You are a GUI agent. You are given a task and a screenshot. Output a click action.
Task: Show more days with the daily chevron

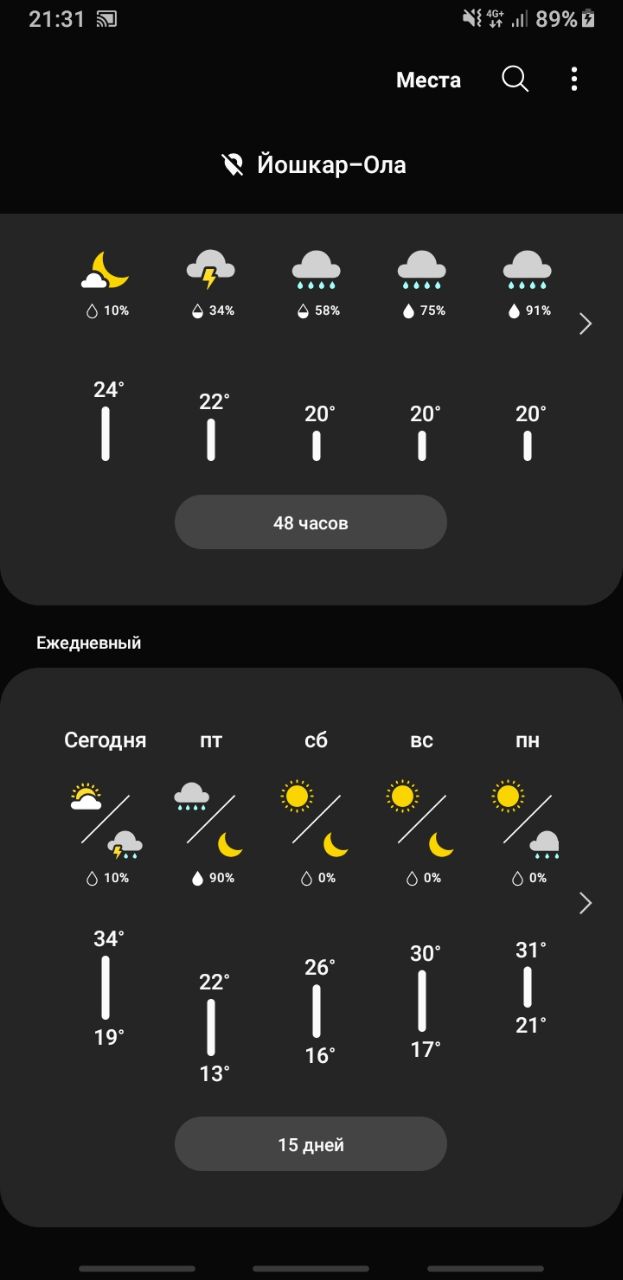click(x=586, y=903)
